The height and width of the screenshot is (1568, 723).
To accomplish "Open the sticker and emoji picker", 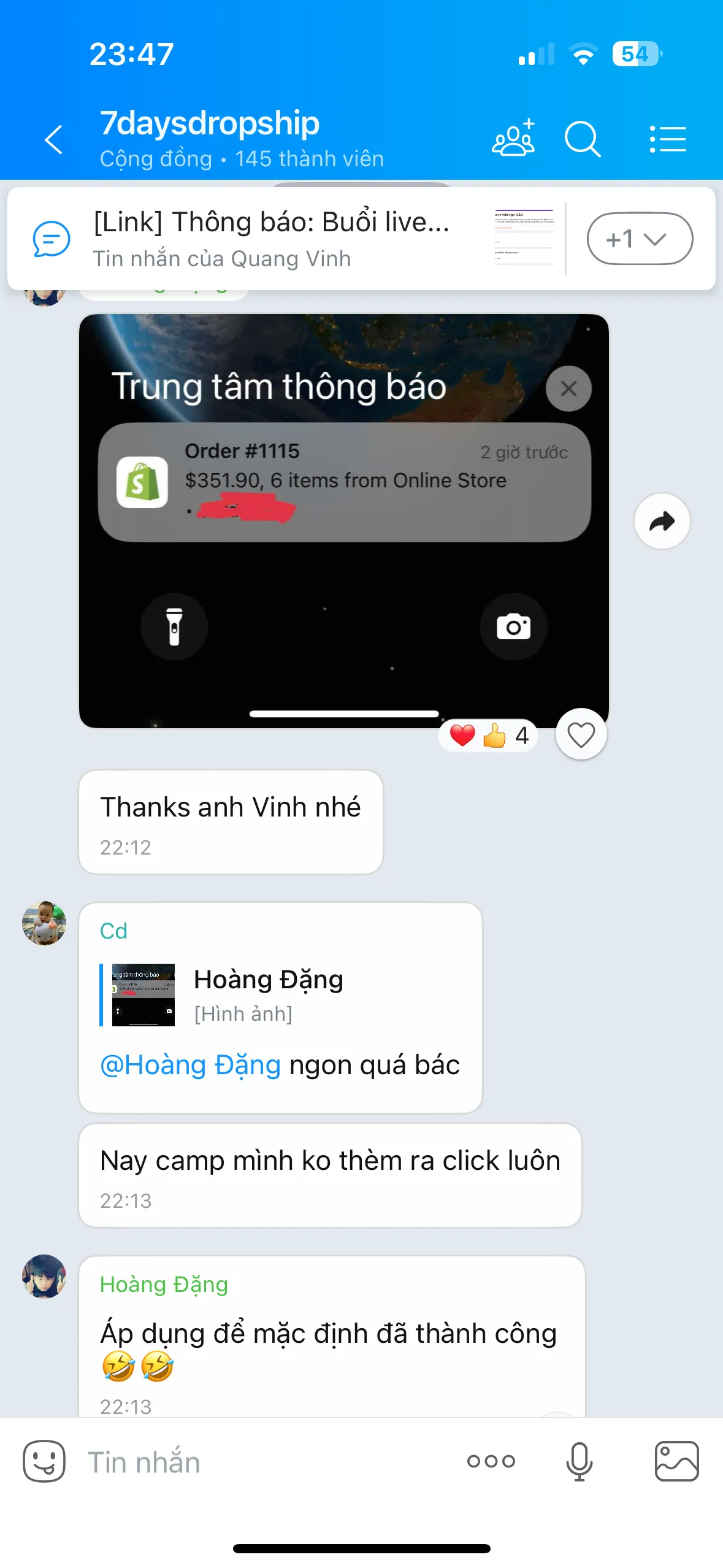I will pyautogui.click(x=44, y=1461).
